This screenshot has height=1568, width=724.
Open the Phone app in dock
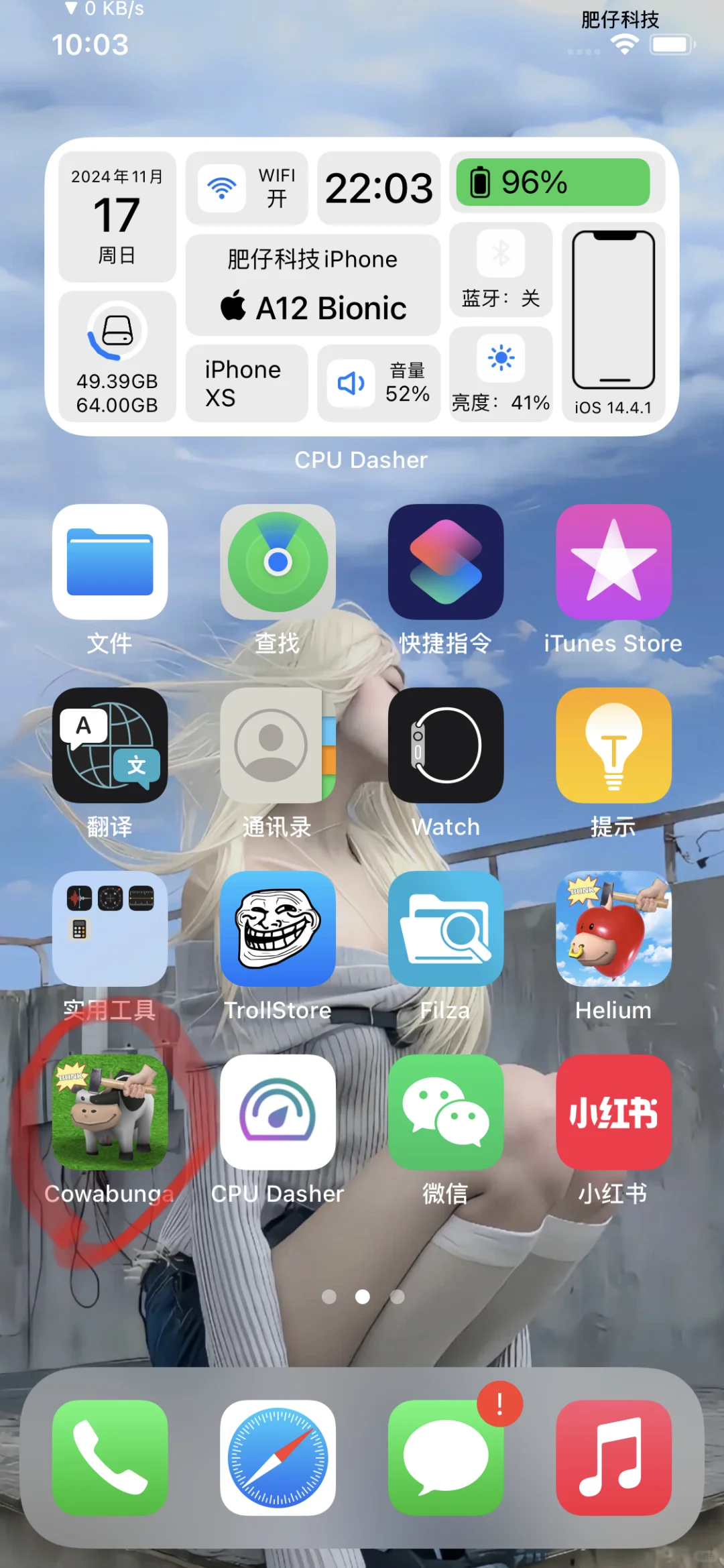(x=110, y=1457)
